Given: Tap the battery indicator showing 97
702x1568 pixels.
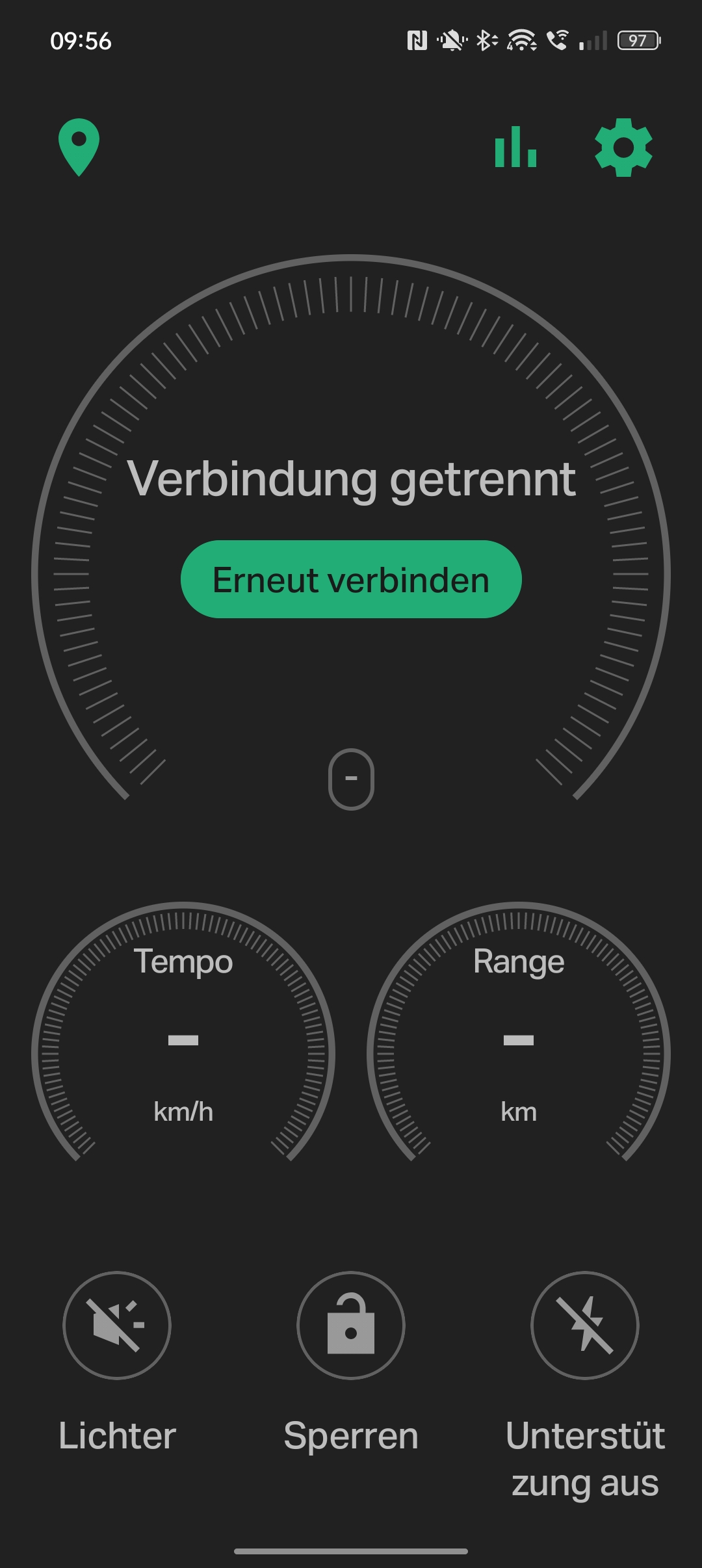Looking at the screenshot, I should click(x=637, y=41).
